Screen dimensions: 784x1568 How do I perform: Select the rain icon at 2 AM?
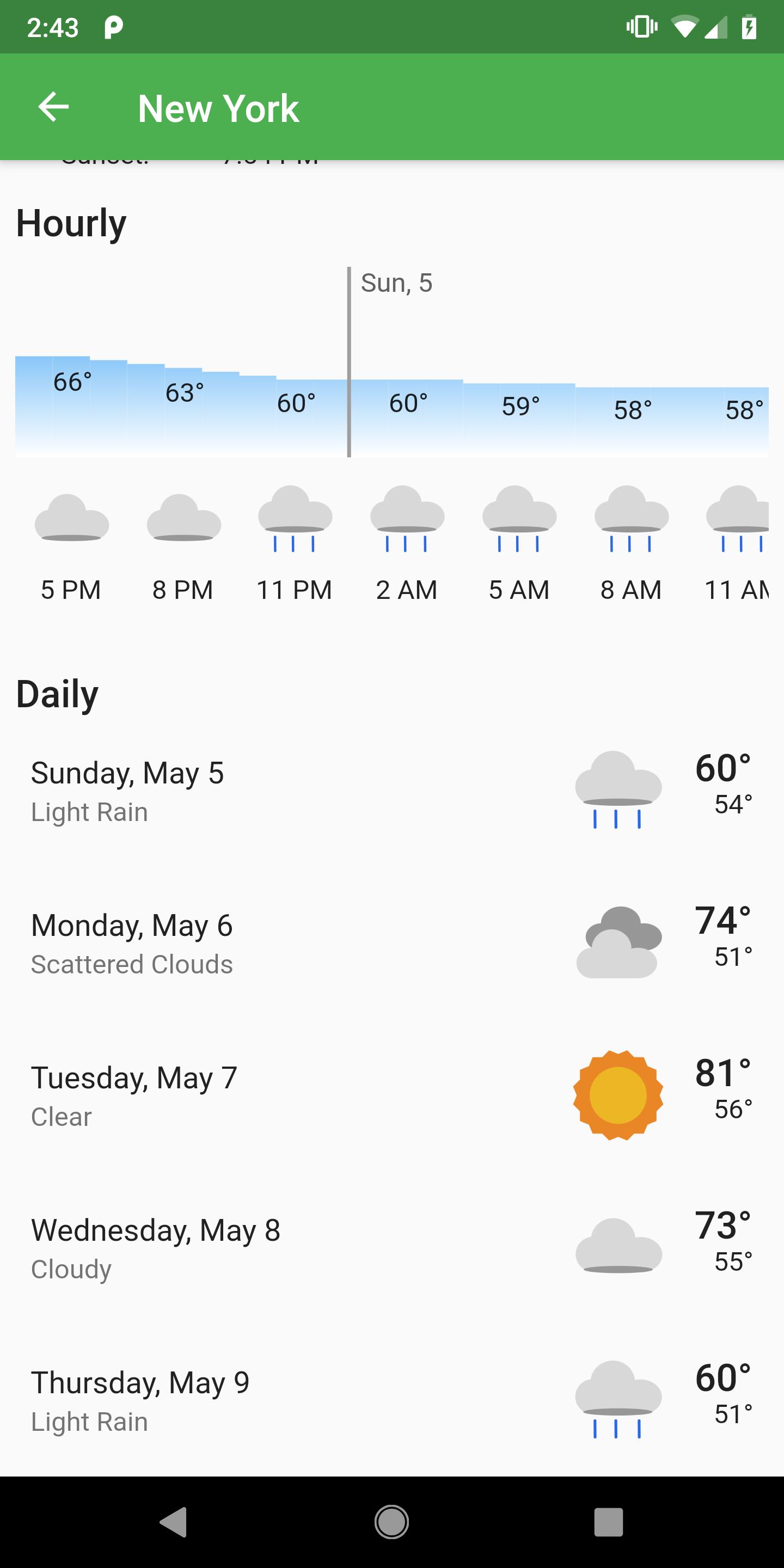406,523
